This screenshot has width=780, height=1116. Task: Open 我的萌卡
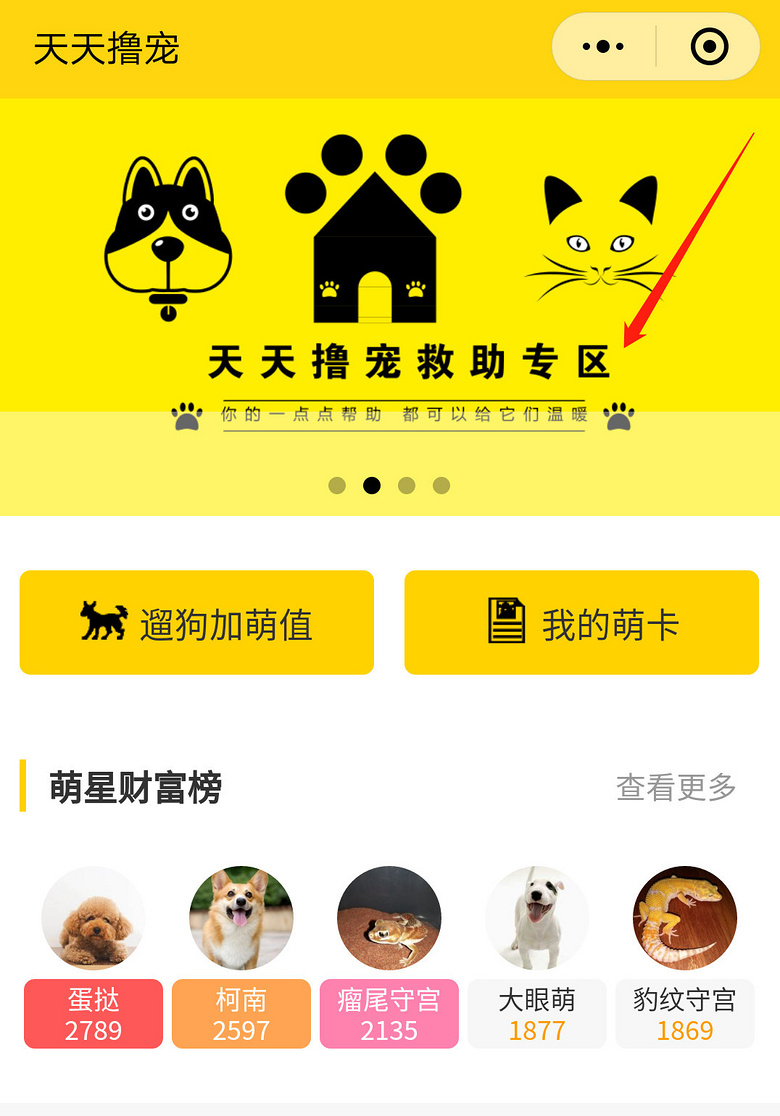point(581,623)
